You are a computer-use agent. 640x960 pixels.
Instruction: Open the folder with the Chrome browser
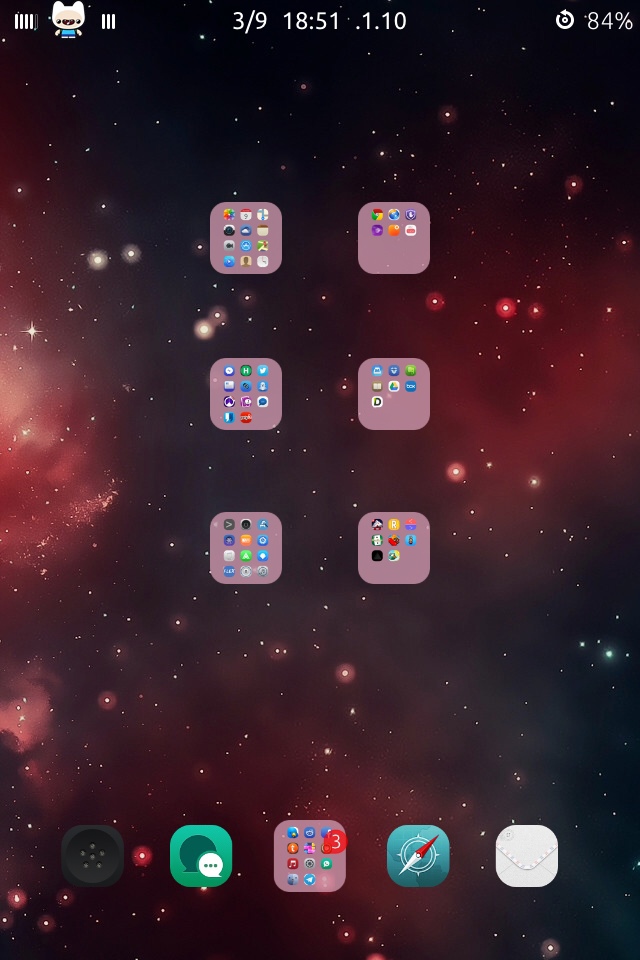[x=394, y=238]
